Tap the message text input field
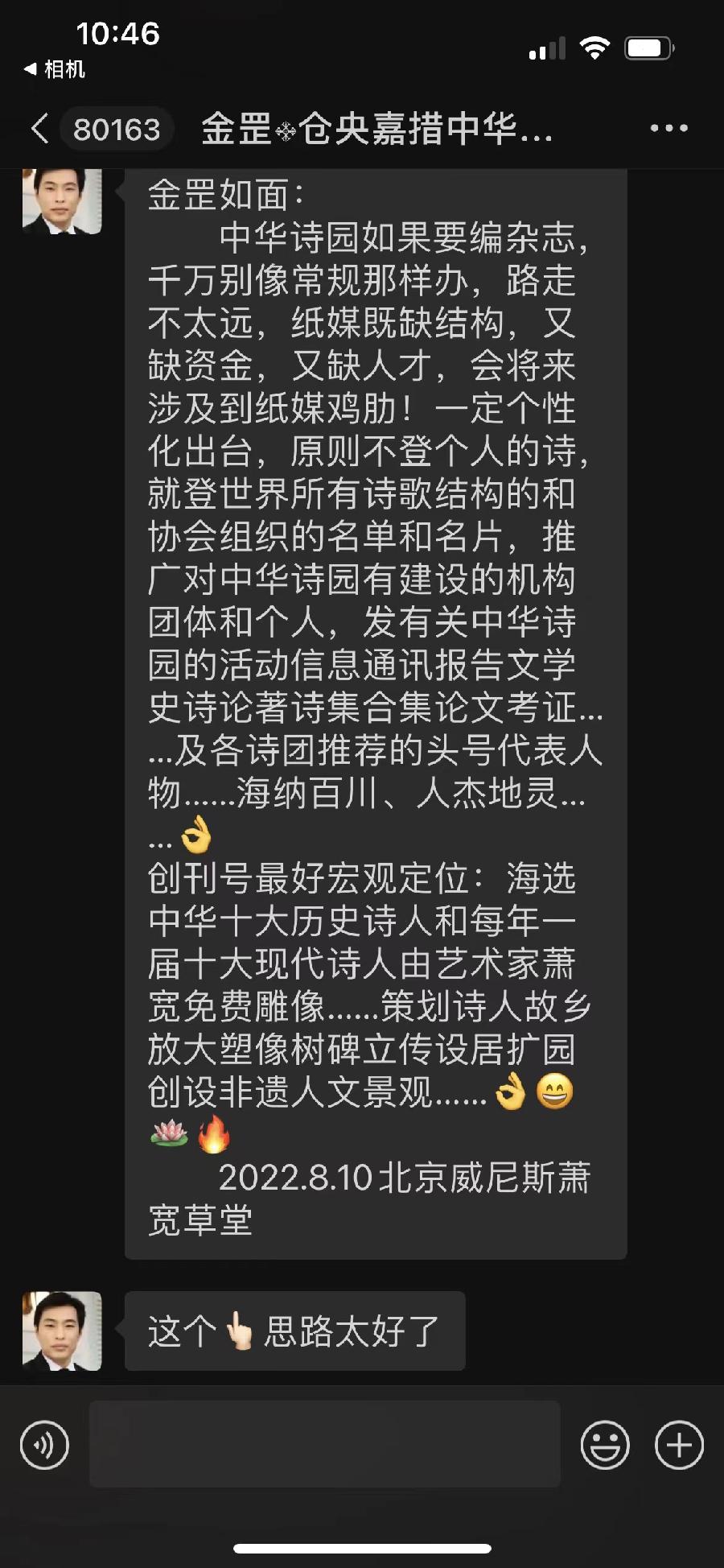724x1568 pixels. (x=324, y=1444)
